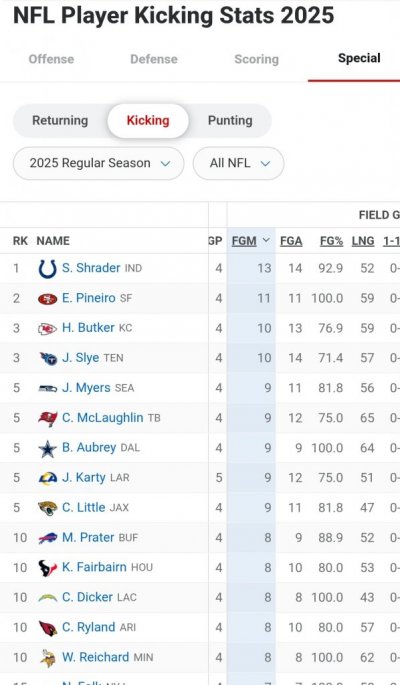Sort by the LNG column header
The height and width of the screenshot is (685, 400).
coord(363,241)
